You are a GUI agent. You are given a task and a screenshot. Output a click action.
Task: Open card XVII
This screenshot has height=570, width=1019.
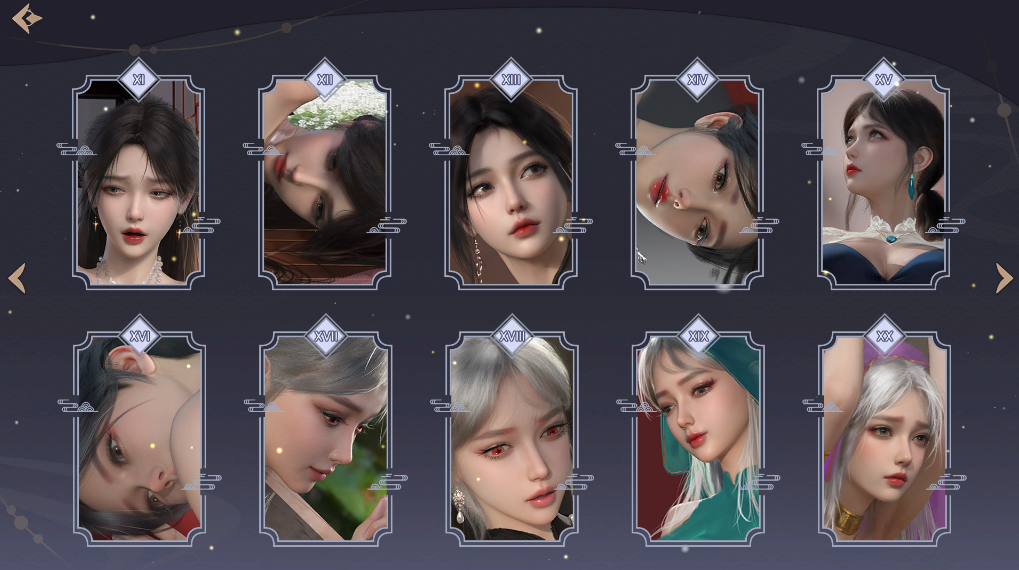coord(325,438)
